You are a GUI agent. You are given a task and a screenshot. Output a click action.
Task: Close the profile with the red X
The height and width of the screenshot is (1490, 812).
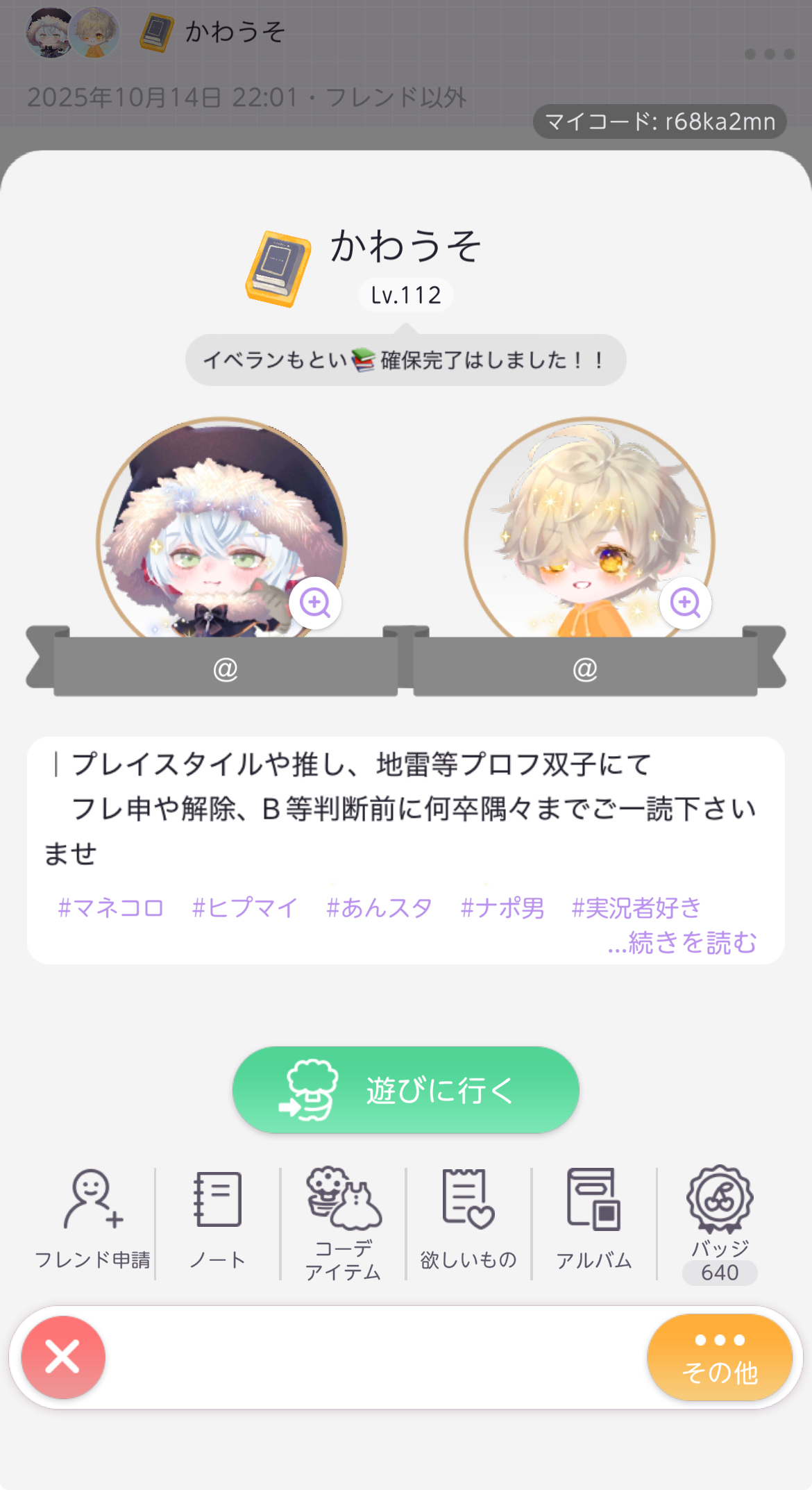tap(63, 1357)
